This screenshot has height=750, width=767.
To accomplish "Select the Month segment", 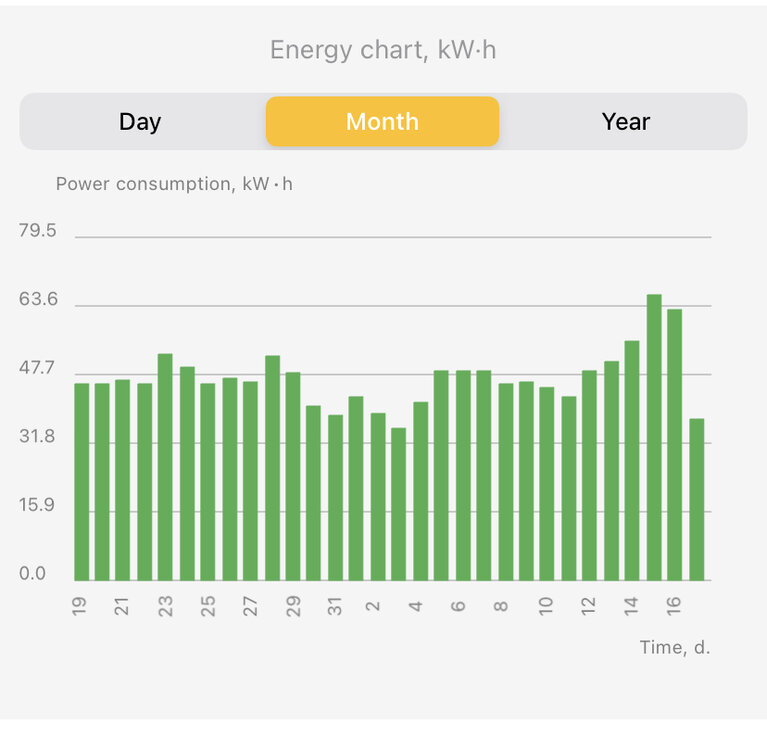I will pos(382,122).
